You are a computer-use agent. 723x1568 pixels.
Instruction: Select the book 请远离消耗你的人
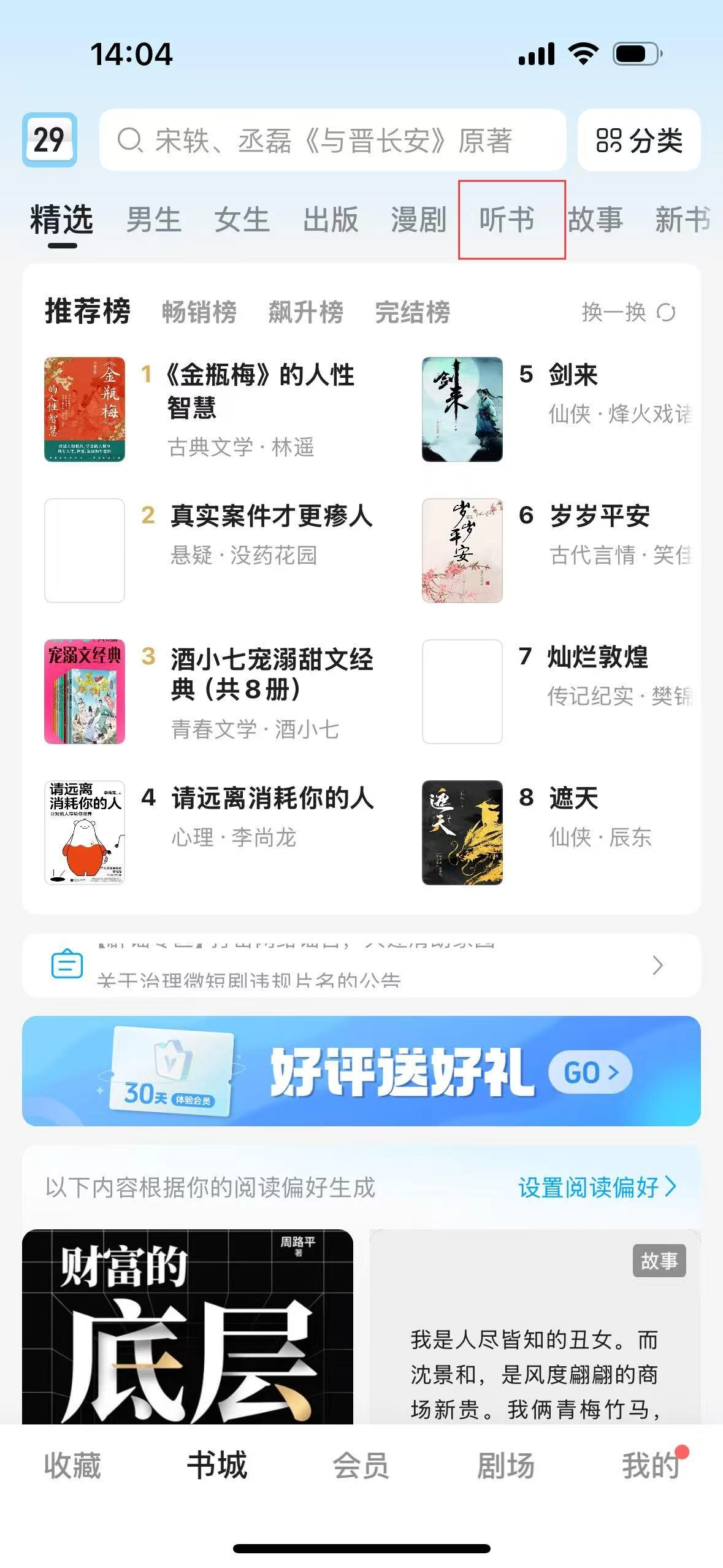pos(272,799)
